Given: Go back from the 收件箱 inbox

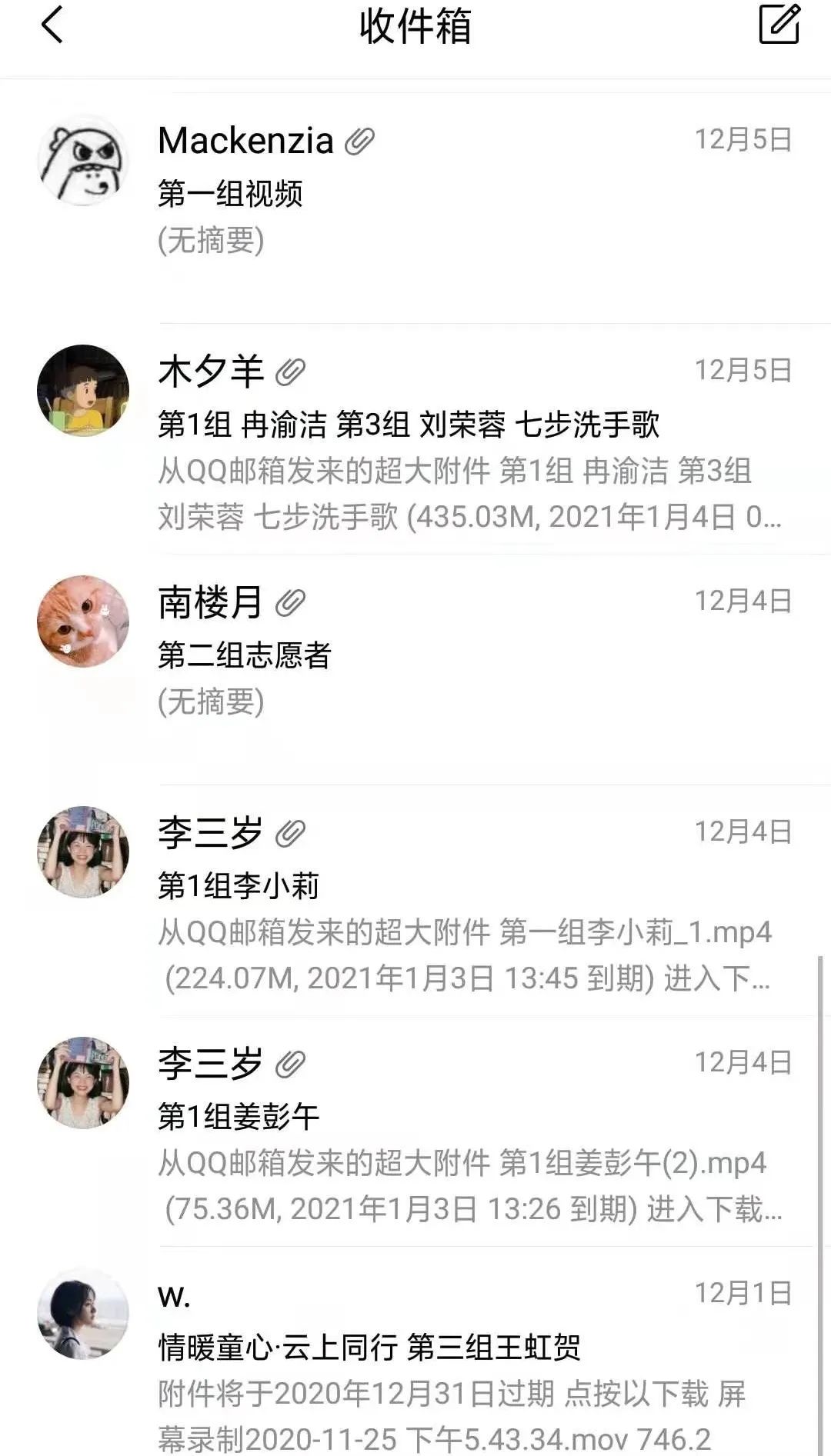Looking at the screenshot, I should [52, 25].
